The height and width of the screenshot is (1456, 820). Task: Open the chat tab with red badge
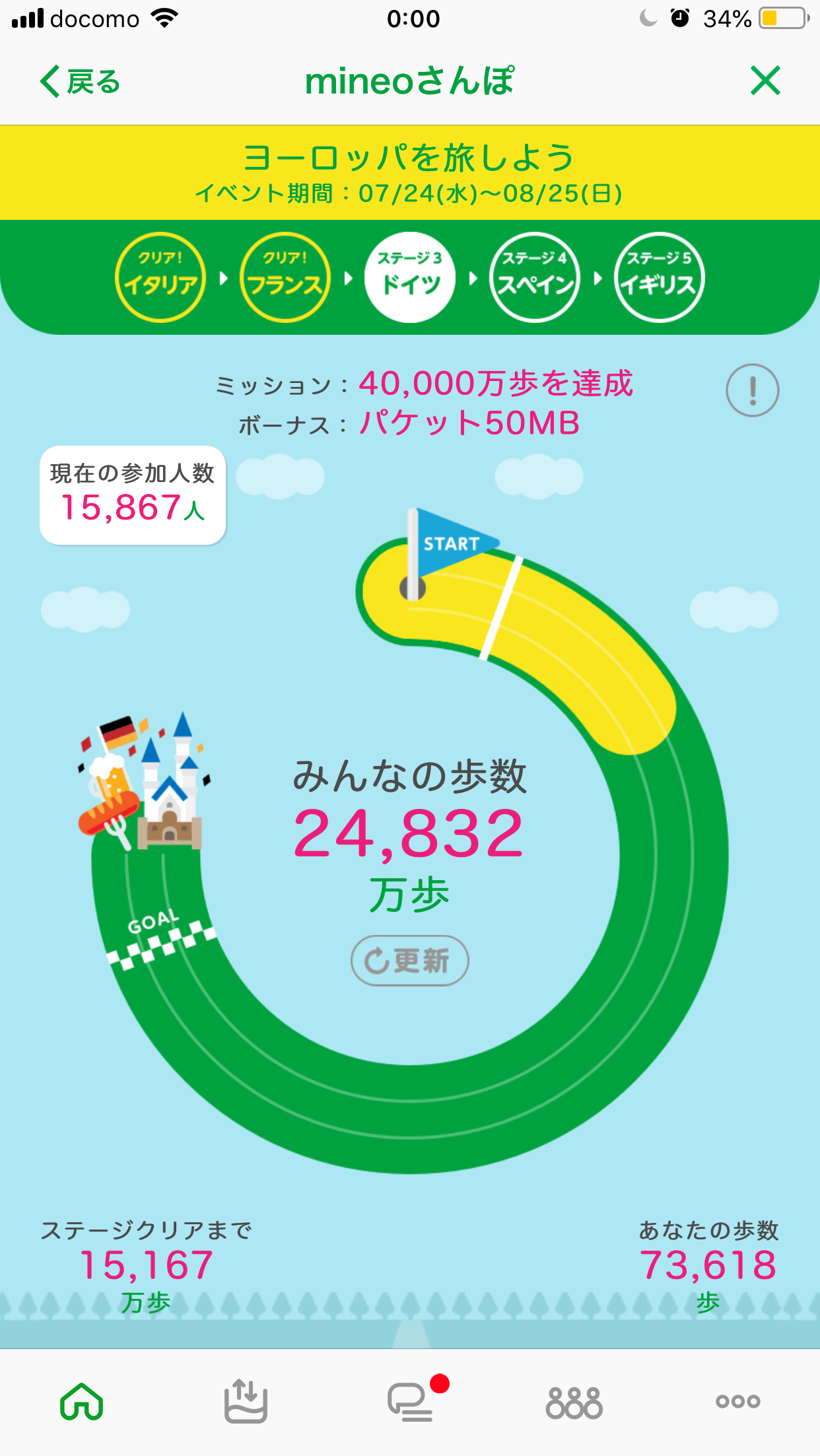[x=411, y=1401]
